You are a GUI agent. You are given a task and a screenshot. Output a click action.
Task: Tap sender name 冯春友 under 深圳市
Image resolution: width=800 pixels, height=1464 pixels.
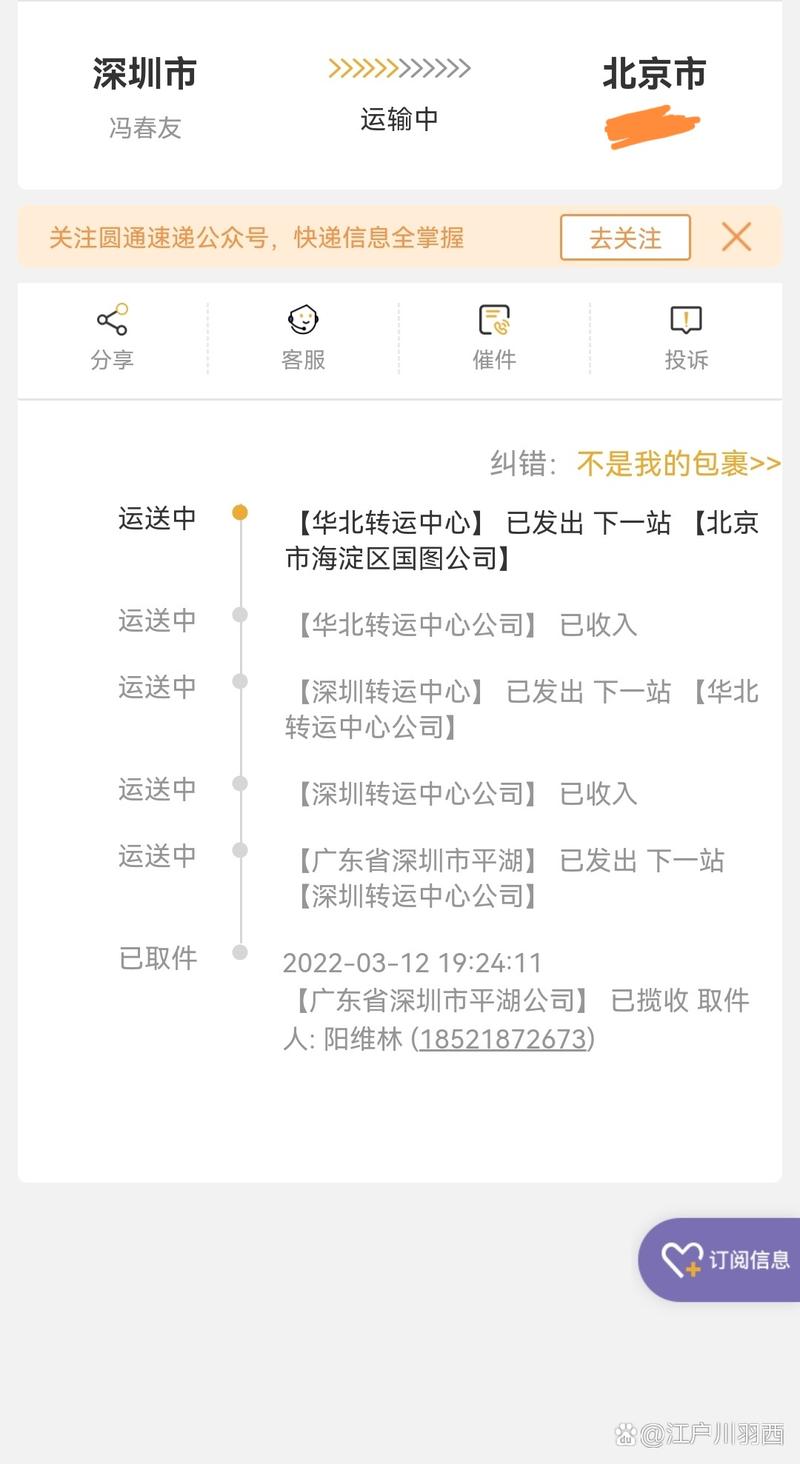coord(144,127)
